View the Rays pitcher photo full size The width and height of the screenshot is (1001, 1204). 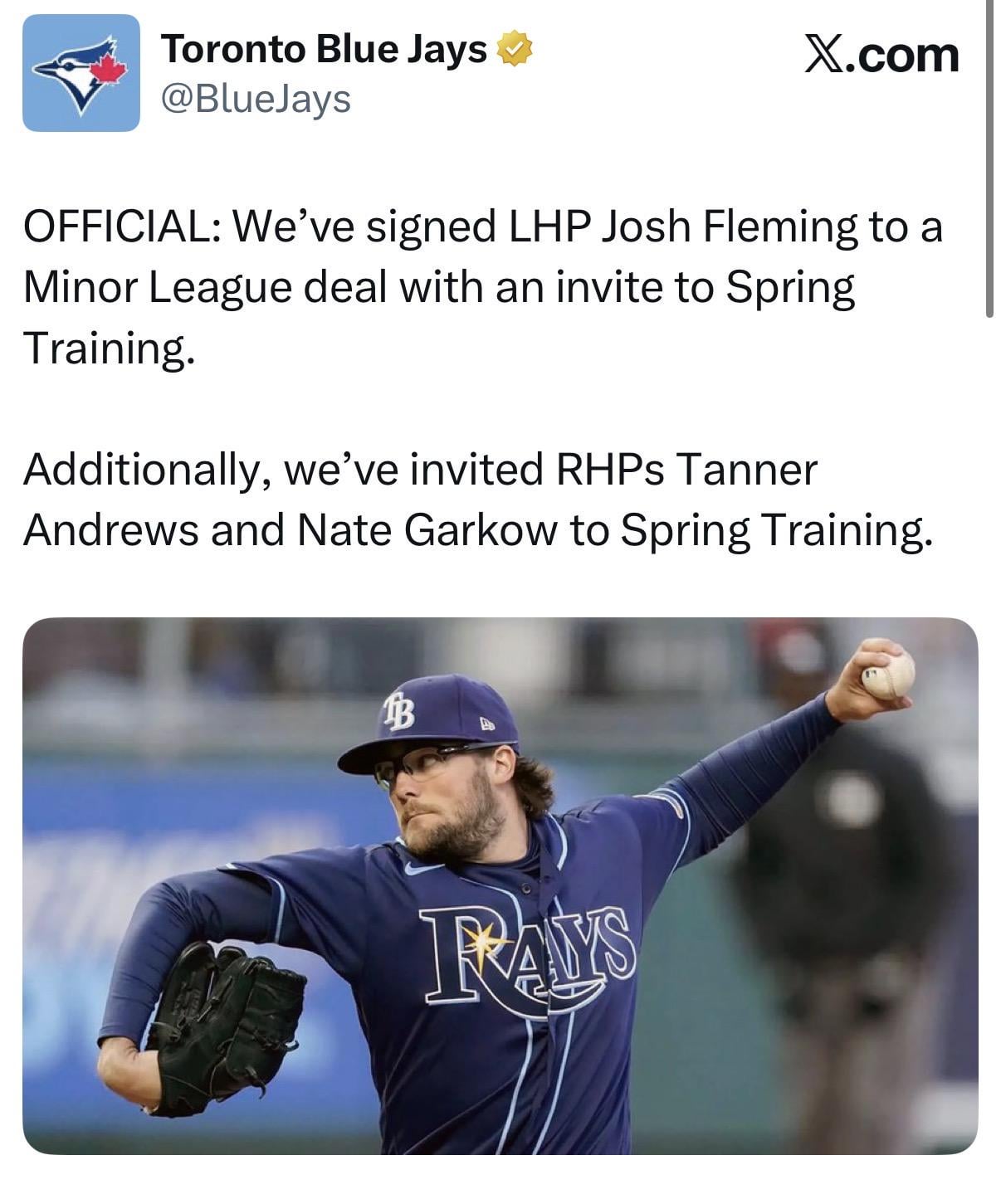[500, 885]
